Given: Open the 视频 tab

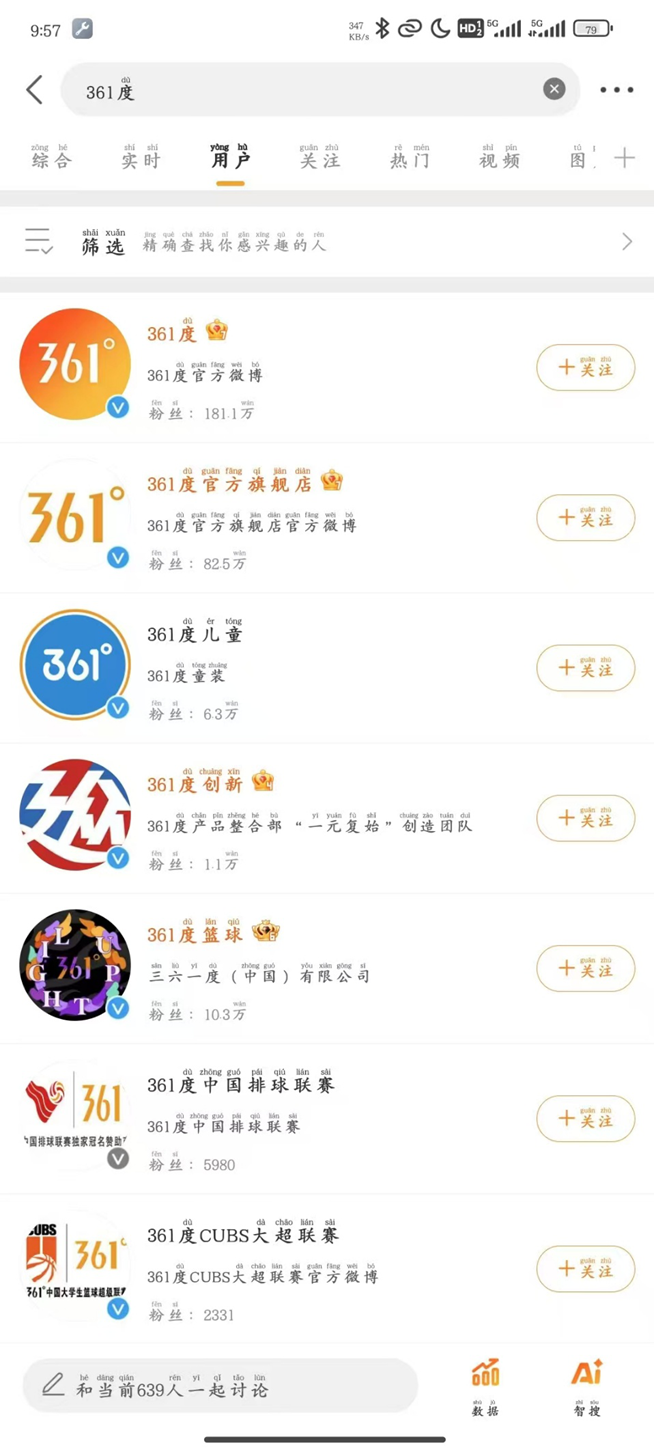Looking at the screenshot, I should (499, 158).
